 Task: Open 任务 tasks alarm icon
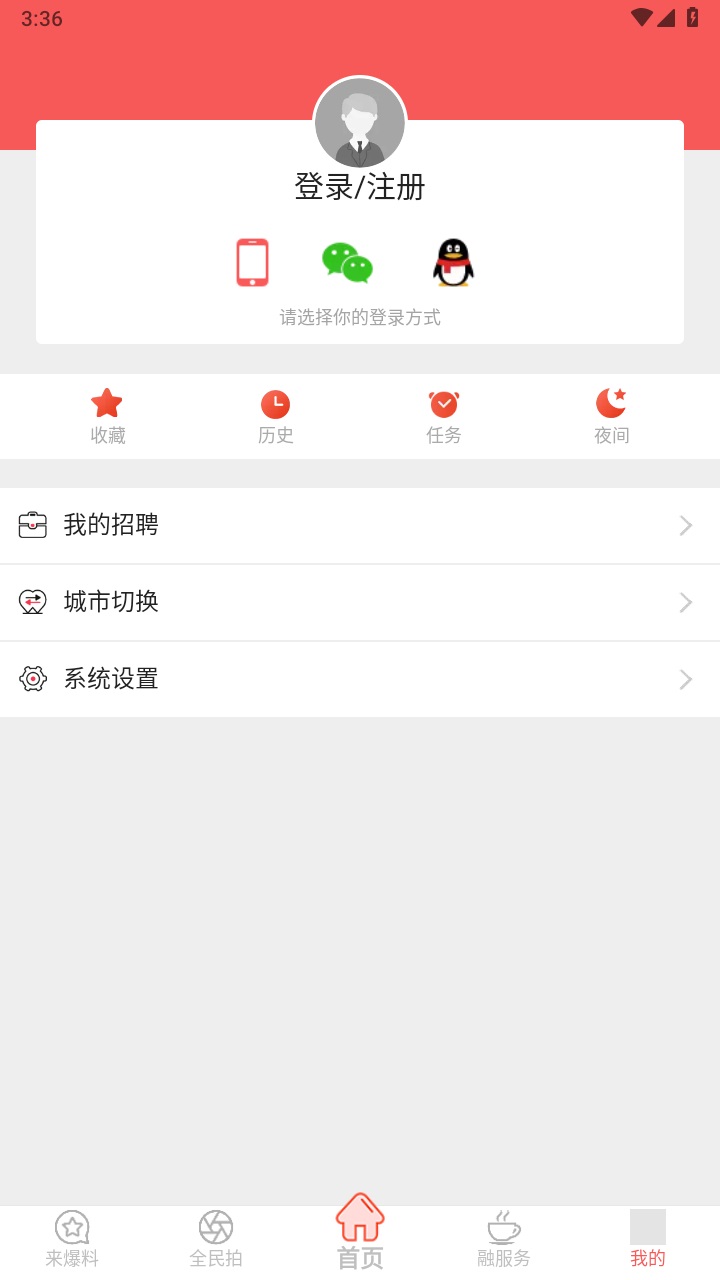click(x=443, y=403)
